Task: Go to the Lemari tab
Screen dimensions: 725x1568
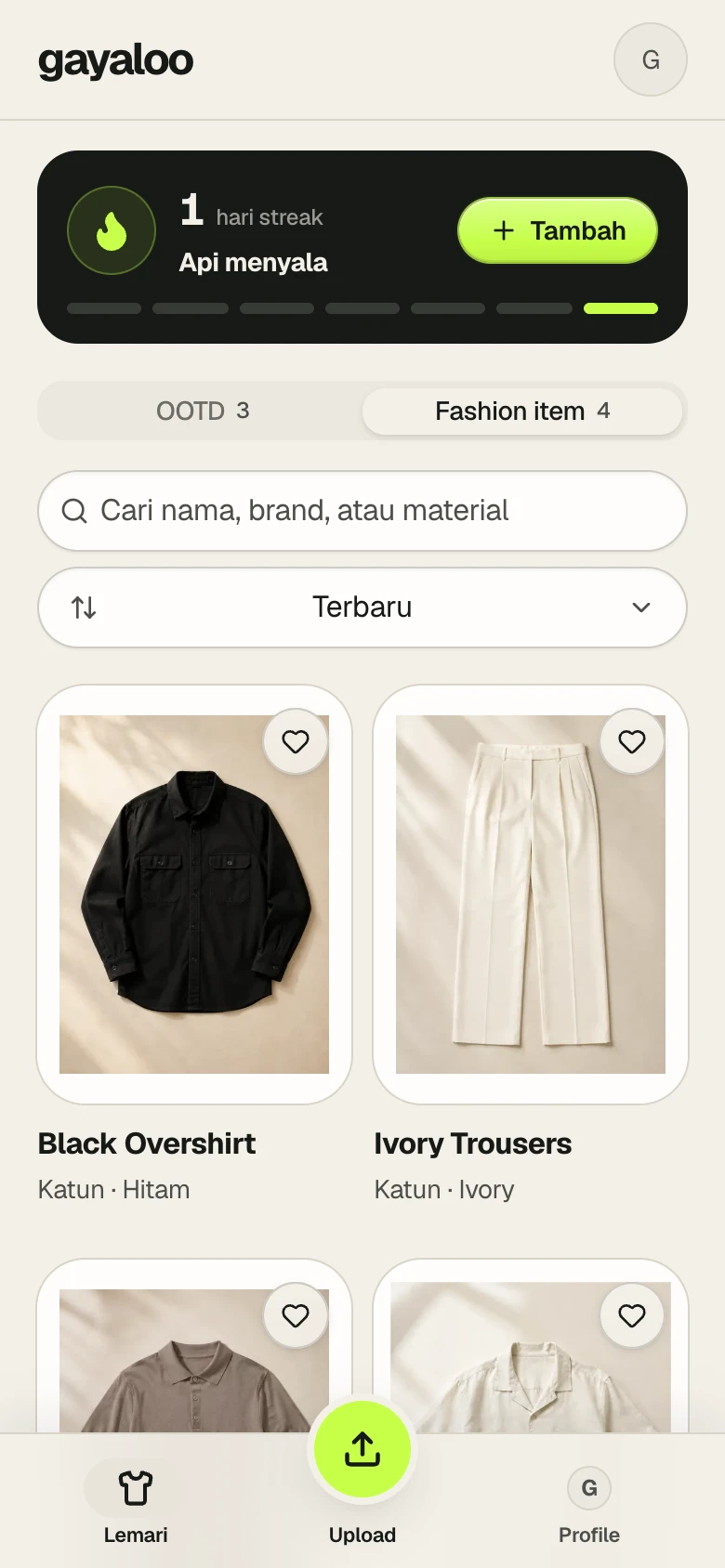Action: 136,1505
